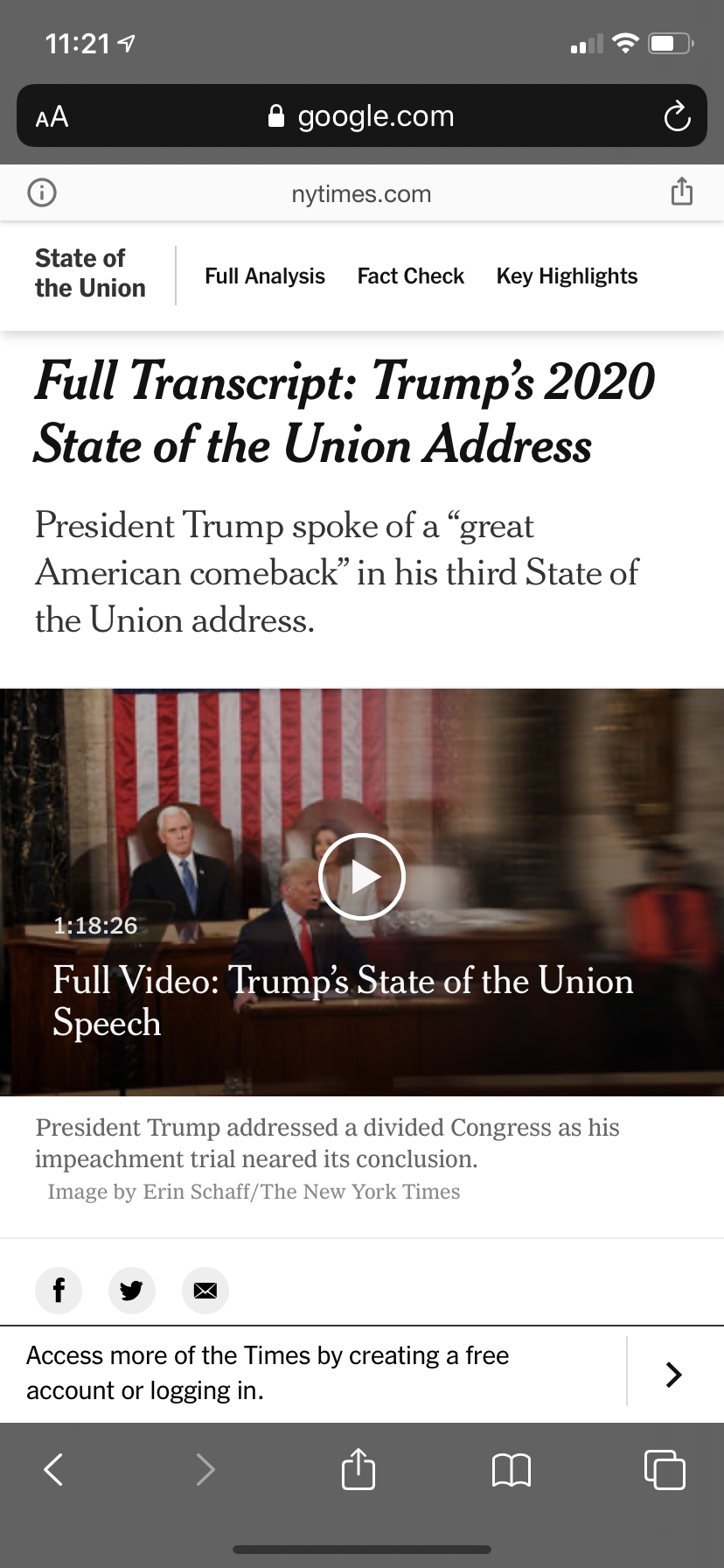Share article on Facebook
Image resolution: width=724 pixels, height=1568 pixels.
coord(59,1291)
